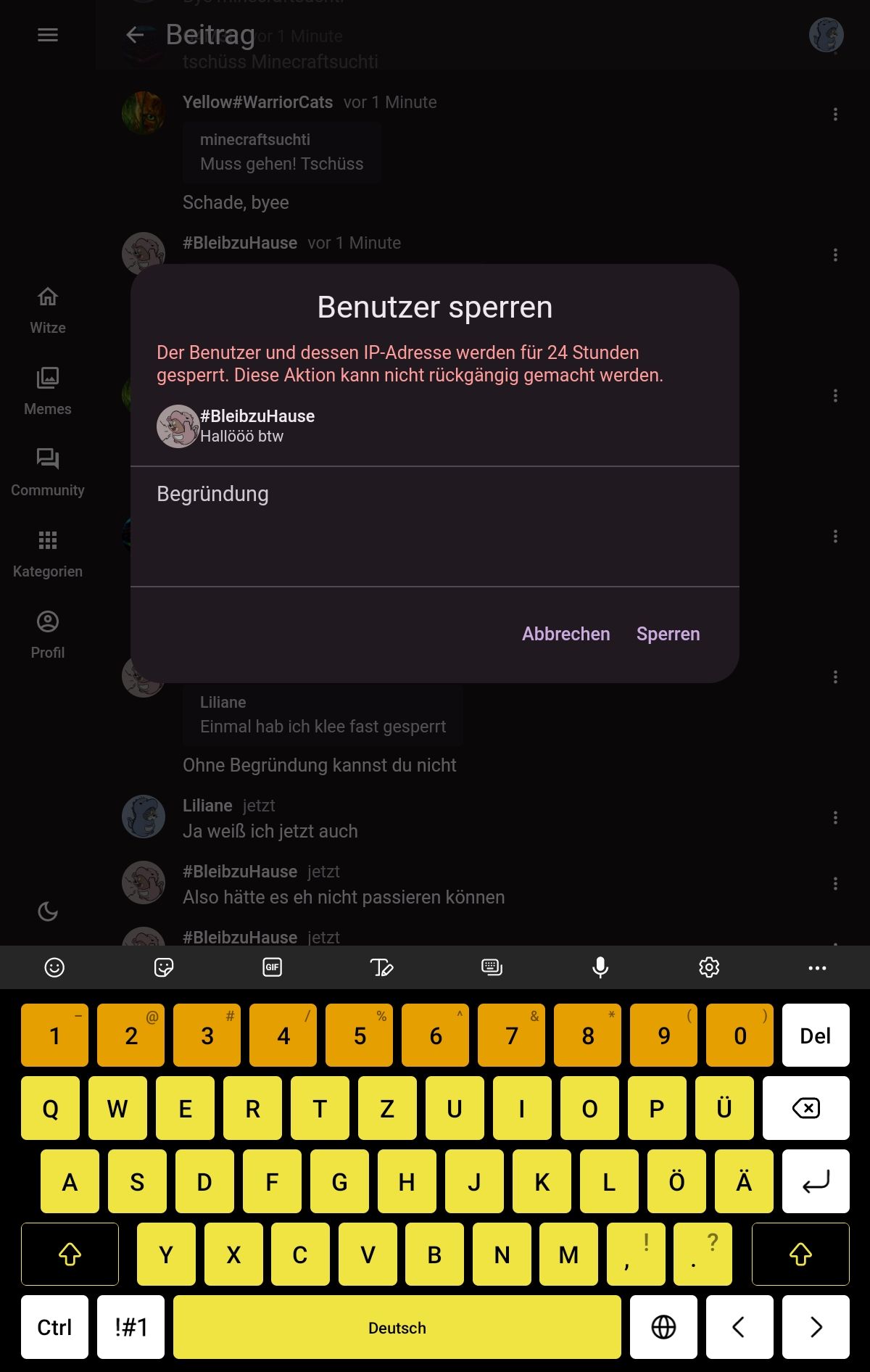
Task: Open the Kategorien section
Action: point(48,553)
